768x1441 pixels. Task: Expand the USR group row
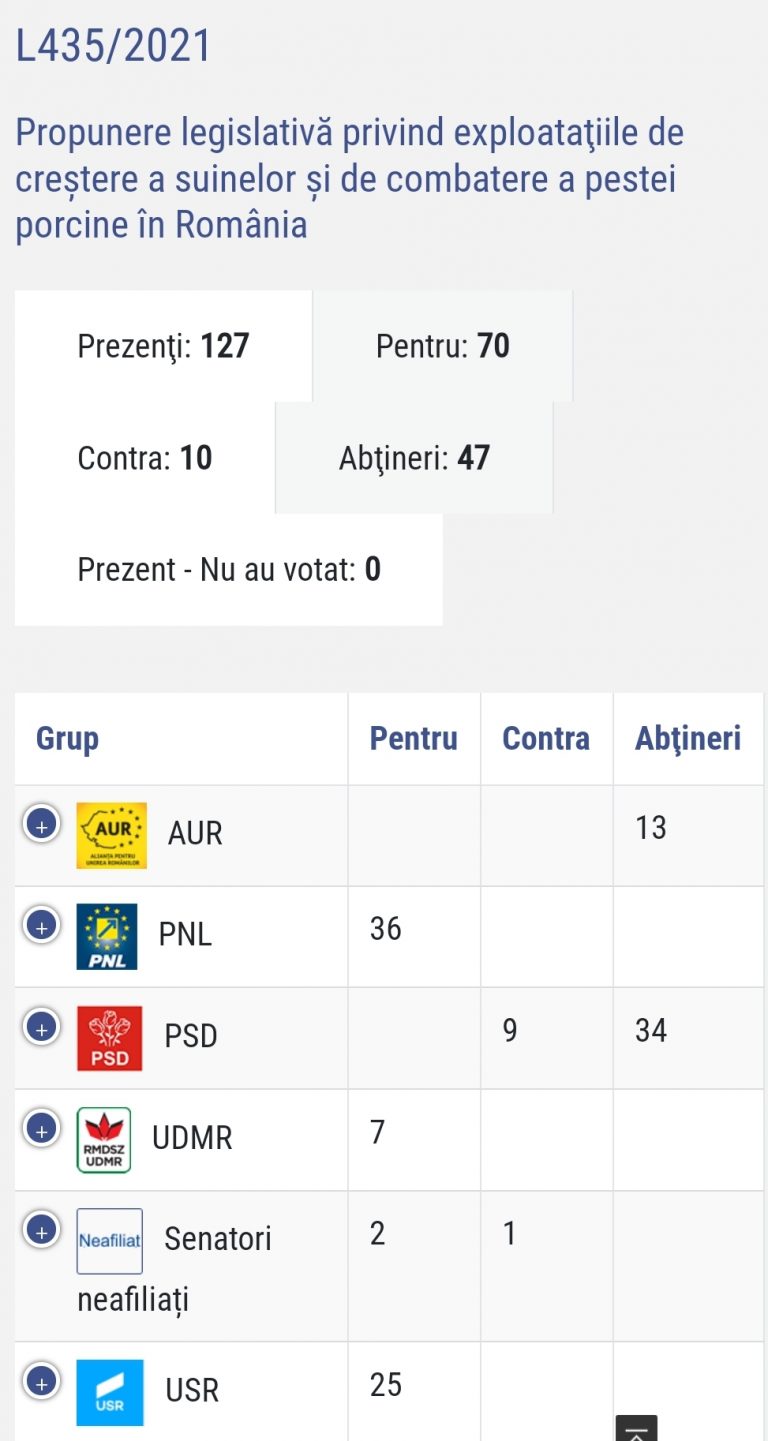click(41, 1383)
